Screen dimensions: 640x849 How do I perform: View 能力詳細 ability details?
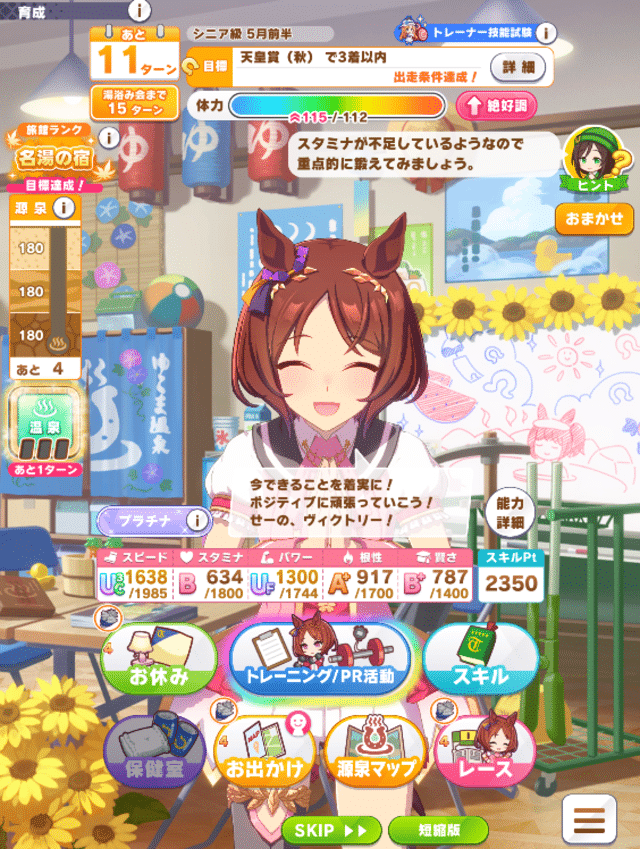pos(509,514)
